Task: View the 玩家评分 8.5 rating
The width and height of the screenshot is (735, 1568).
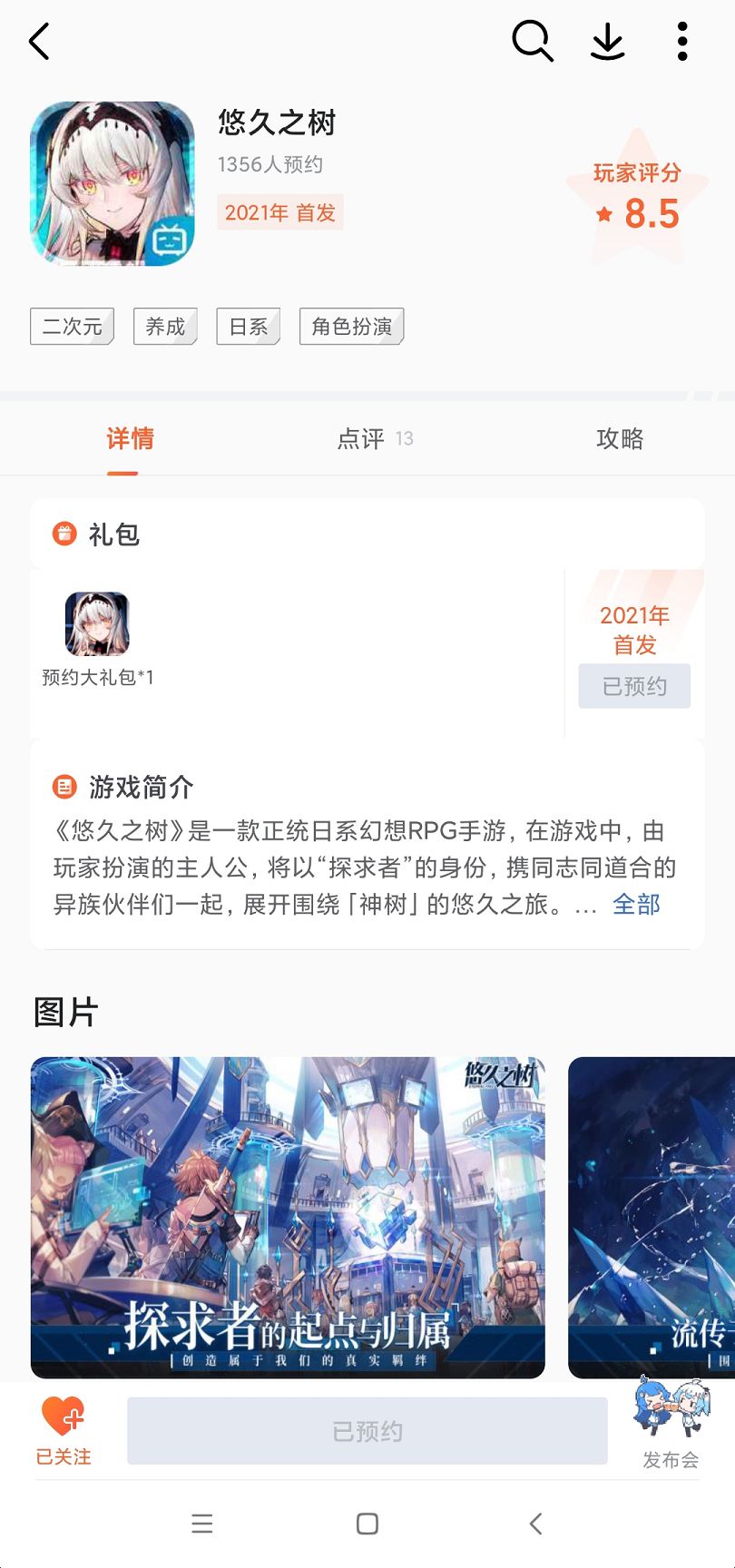Action: (637, 198)
